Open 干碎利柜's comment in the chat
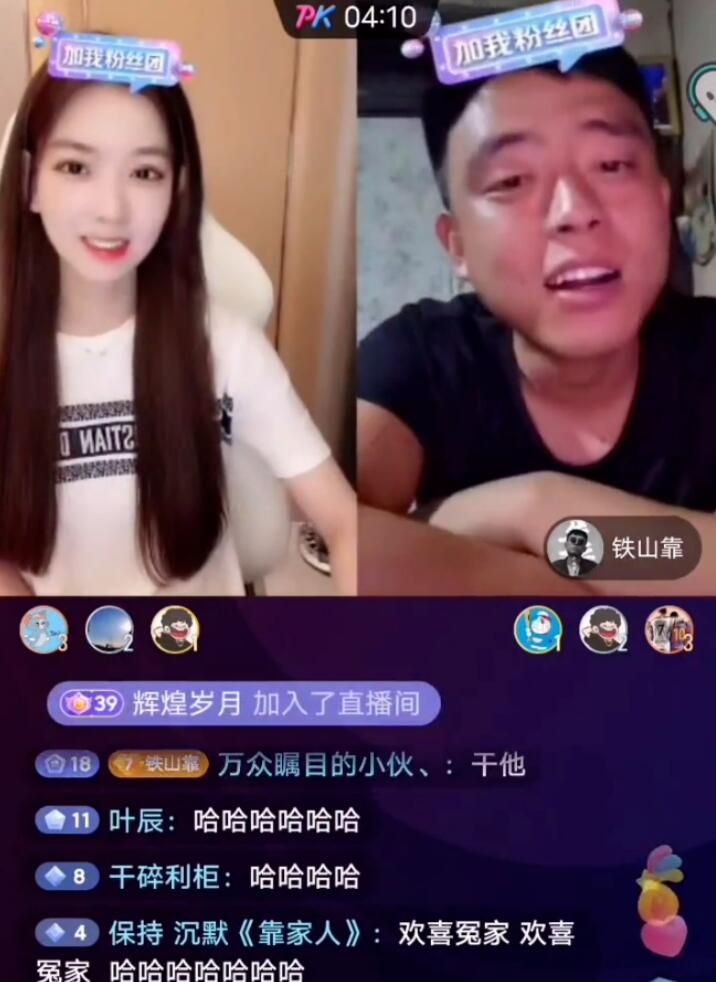 (198, 877)
